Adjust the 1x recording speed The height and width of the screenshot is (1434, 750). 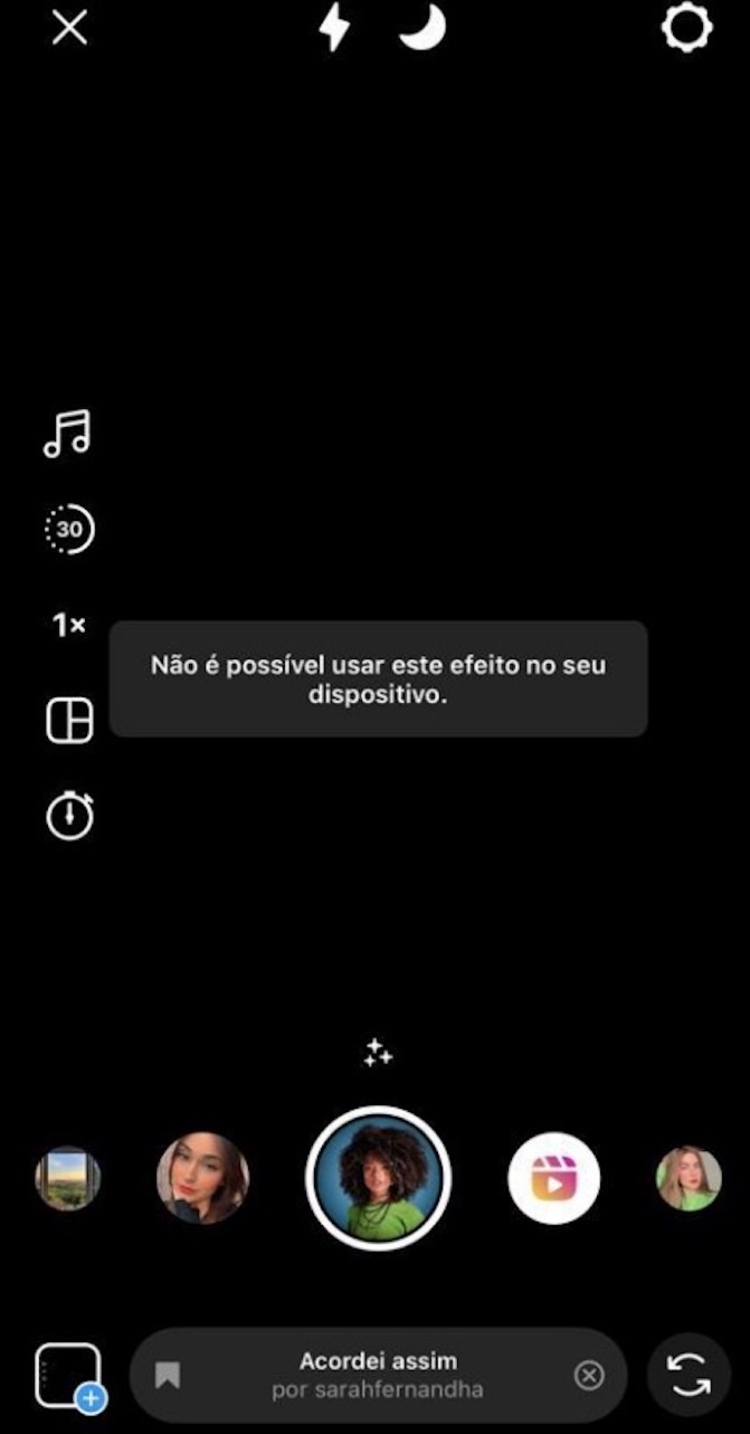(67, 624)
